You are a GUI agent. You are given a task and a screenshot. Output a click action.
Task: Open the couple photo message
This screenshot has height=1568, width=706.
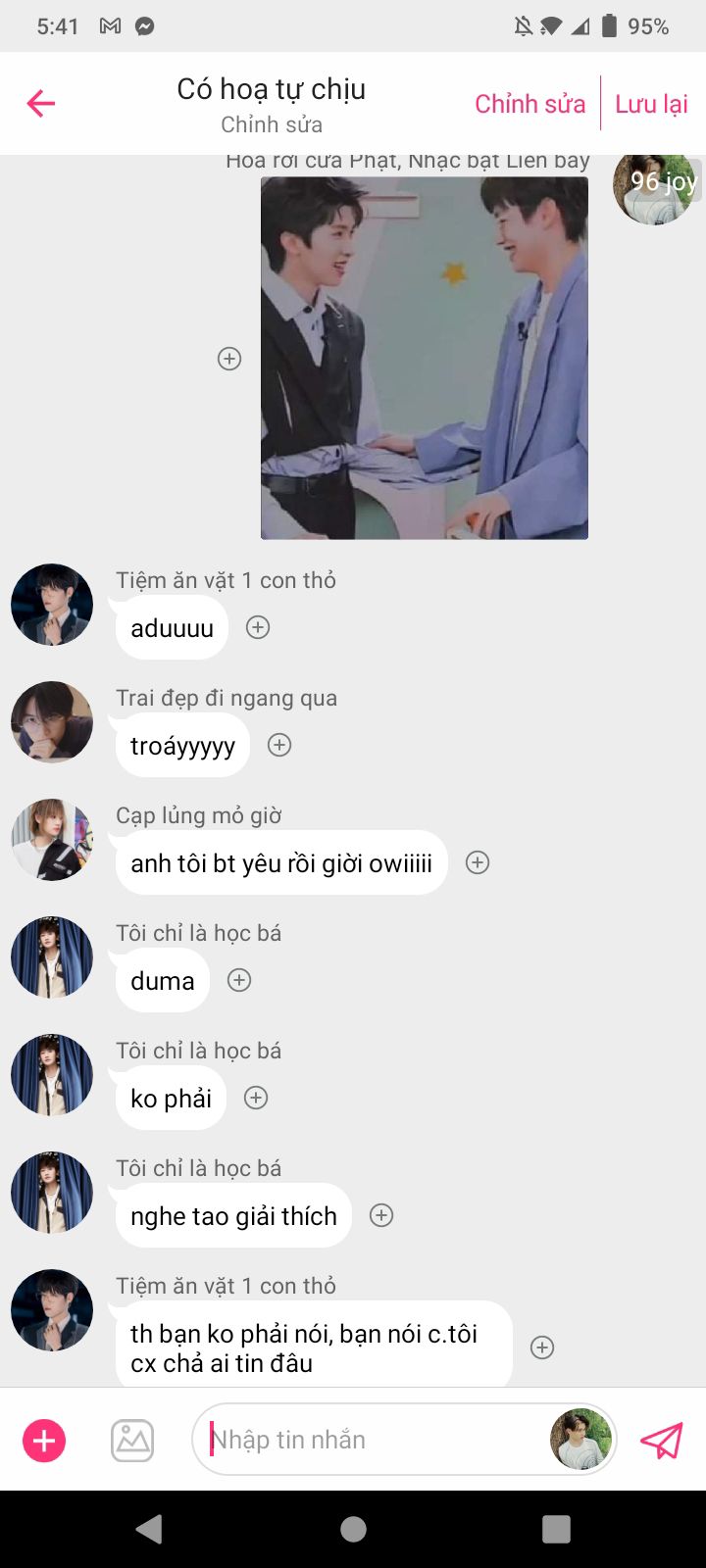pyautogui.click(x=424, y=358)
